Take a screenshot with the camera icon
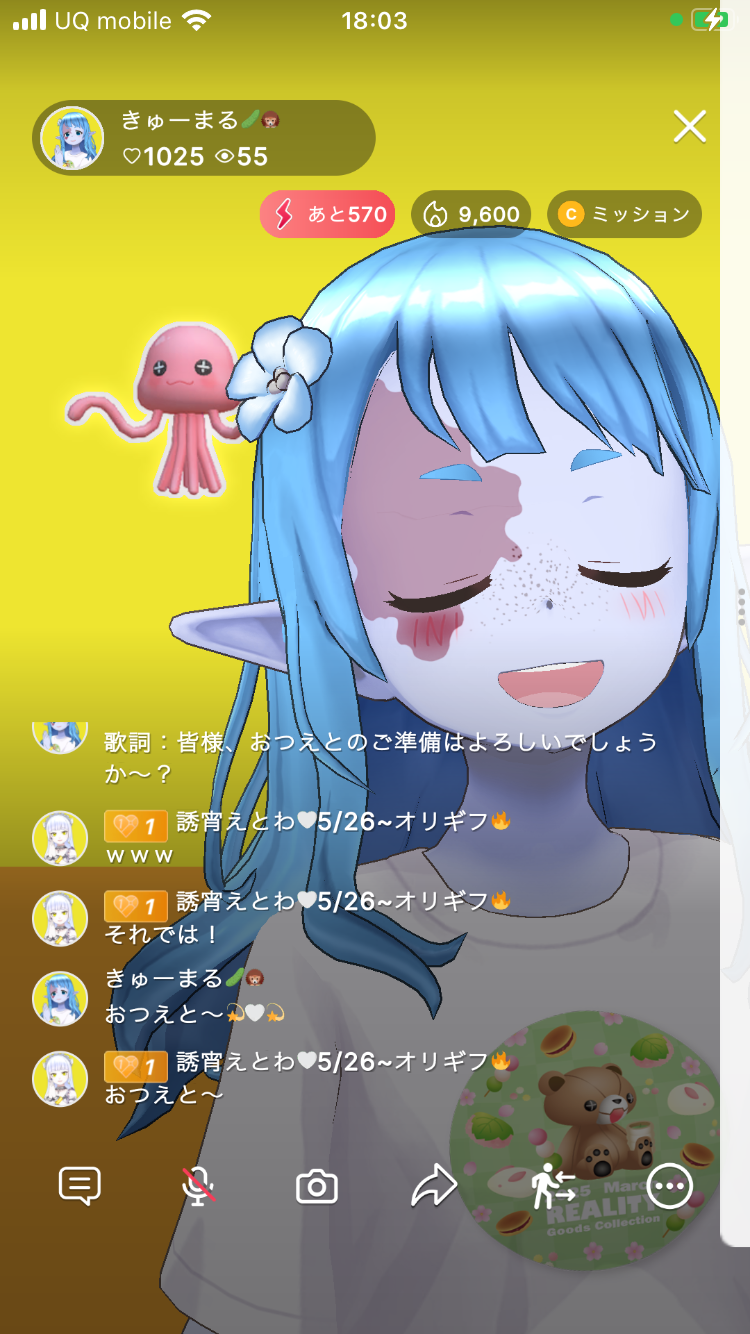The width and height of the screenshot is (750, 1334). [x=317, y=1187]
